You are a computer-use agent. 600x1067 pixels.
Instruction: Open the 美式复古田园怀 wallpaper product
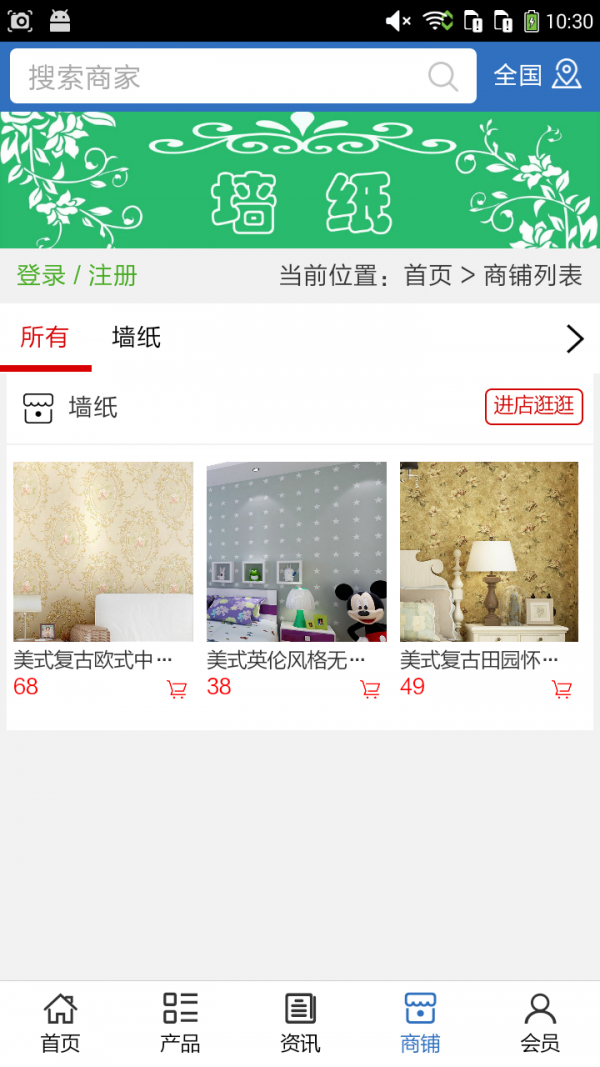(x=489, y=552)
